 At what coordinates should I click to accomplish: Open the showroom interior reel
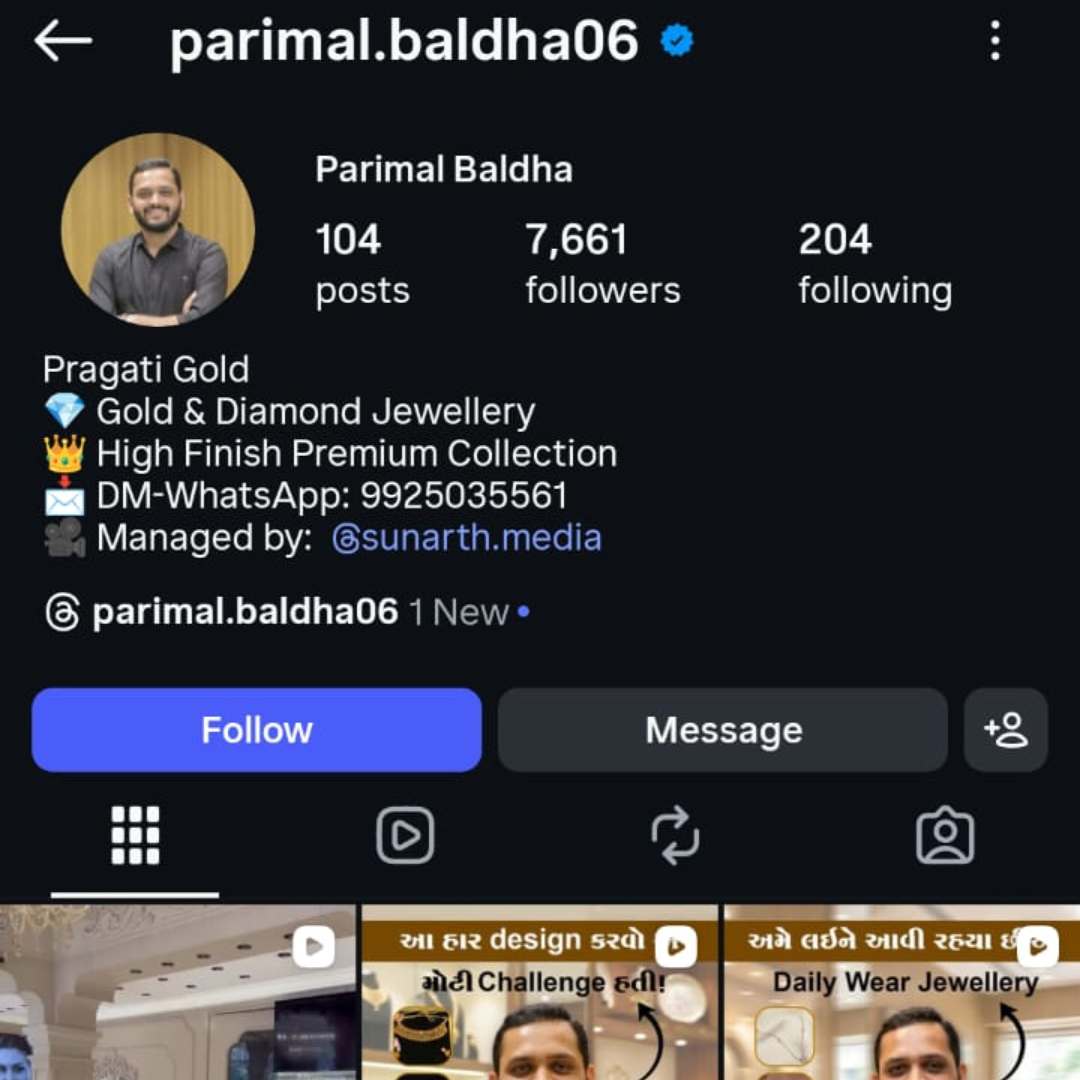click(177, 992)
